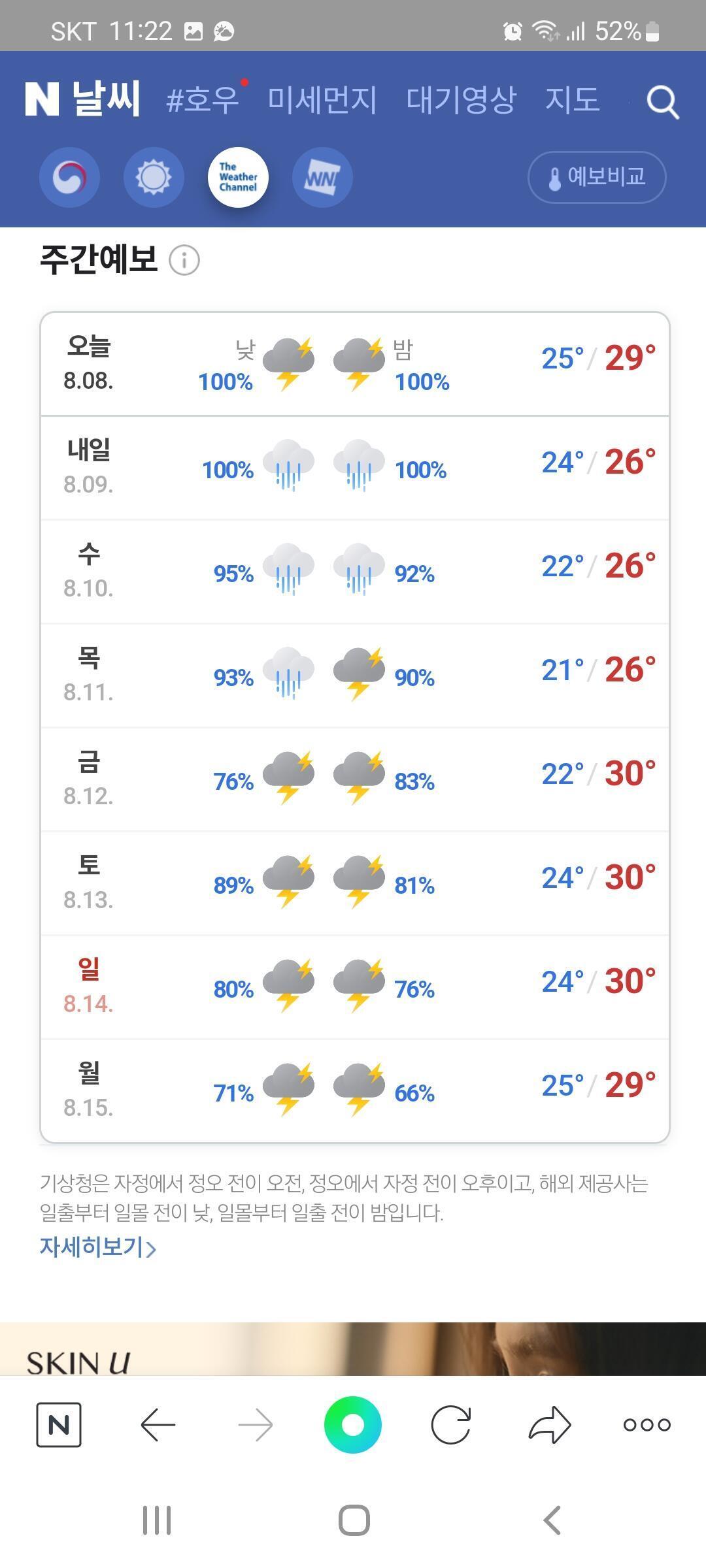This screenshot has width=706, height=1568.
Task: Select the AccuWeather sun provider icon
Action: pos(154,177)
